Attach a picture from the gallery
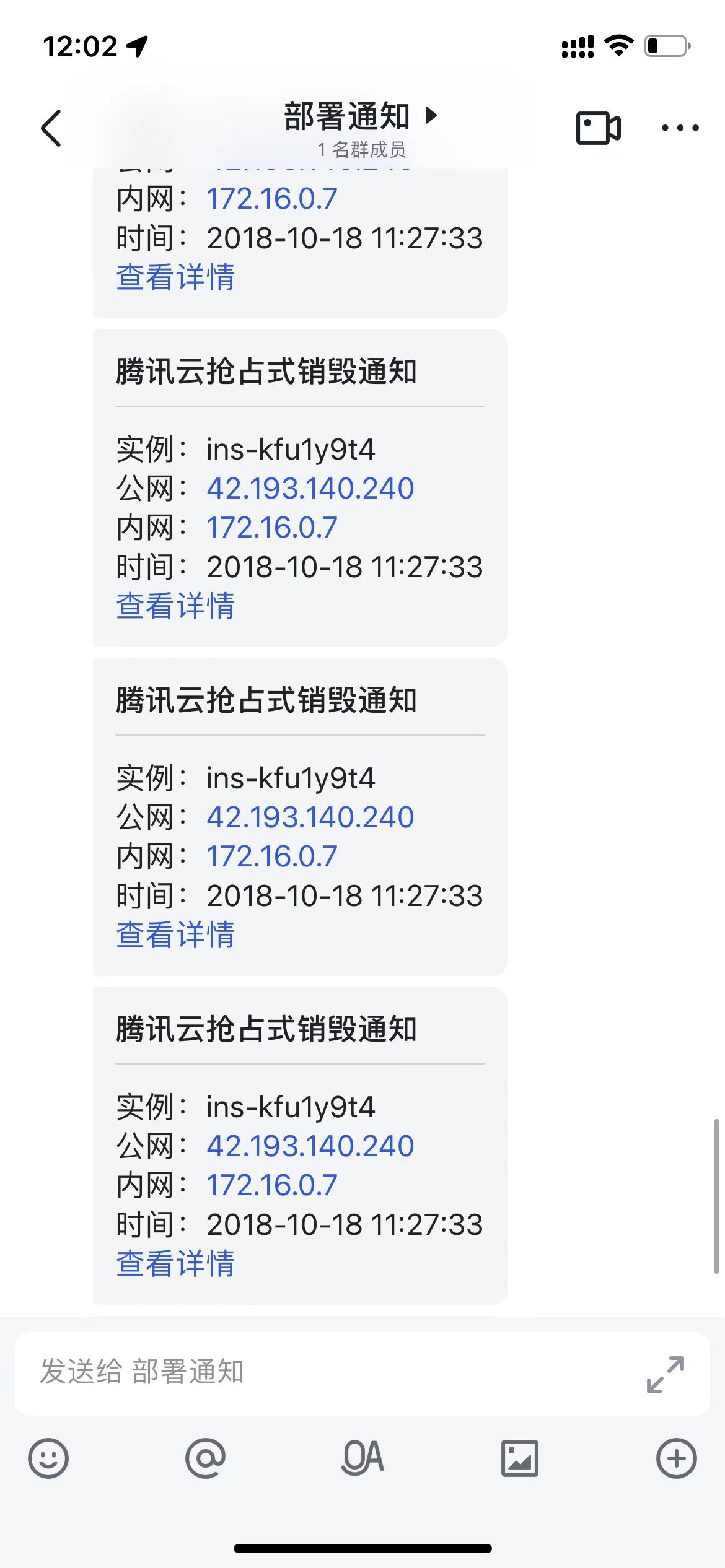Viewport: 725px width, 1568px height. point(519,1458)
